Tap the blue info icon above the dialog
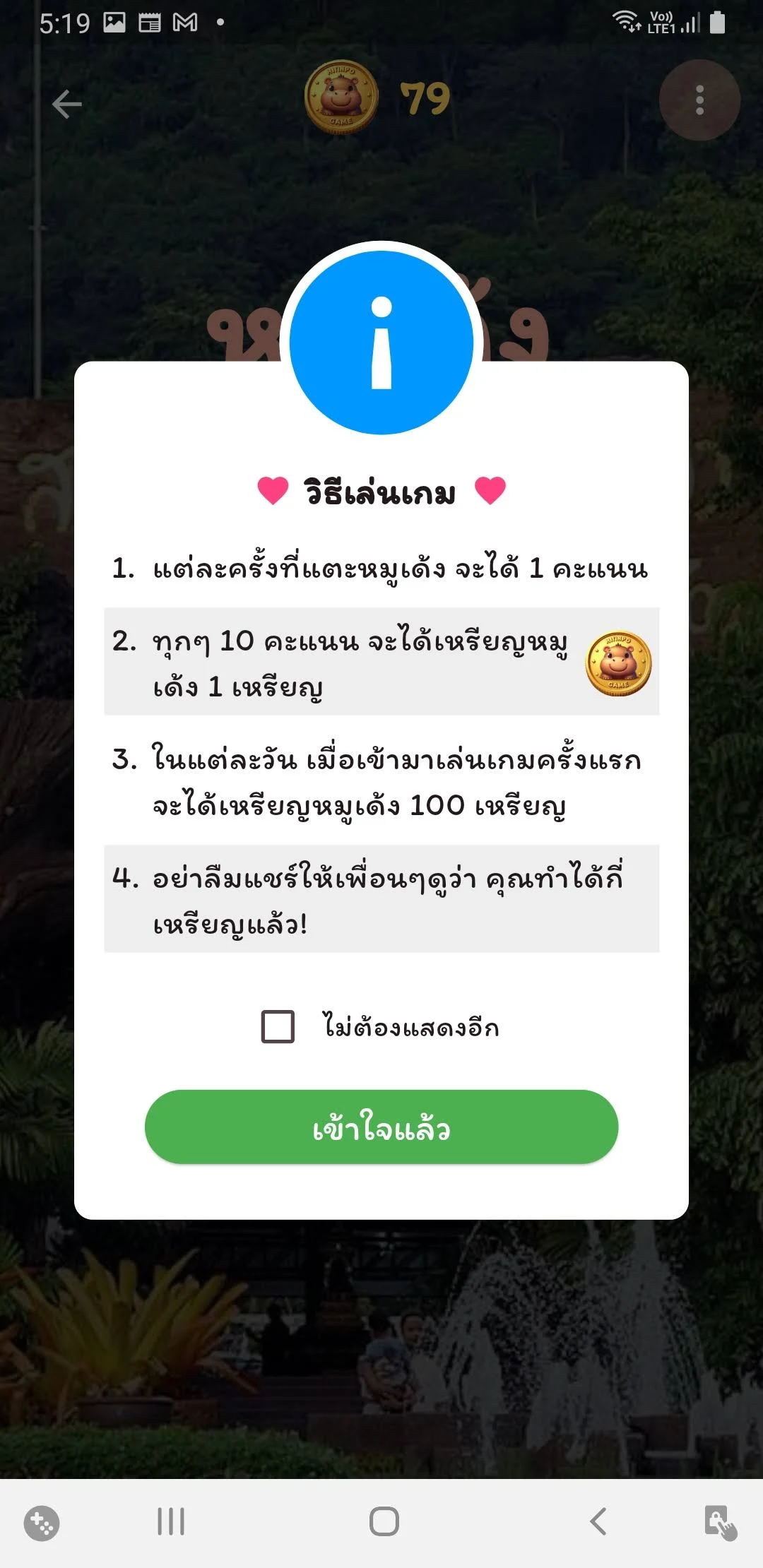 (381, 341)
